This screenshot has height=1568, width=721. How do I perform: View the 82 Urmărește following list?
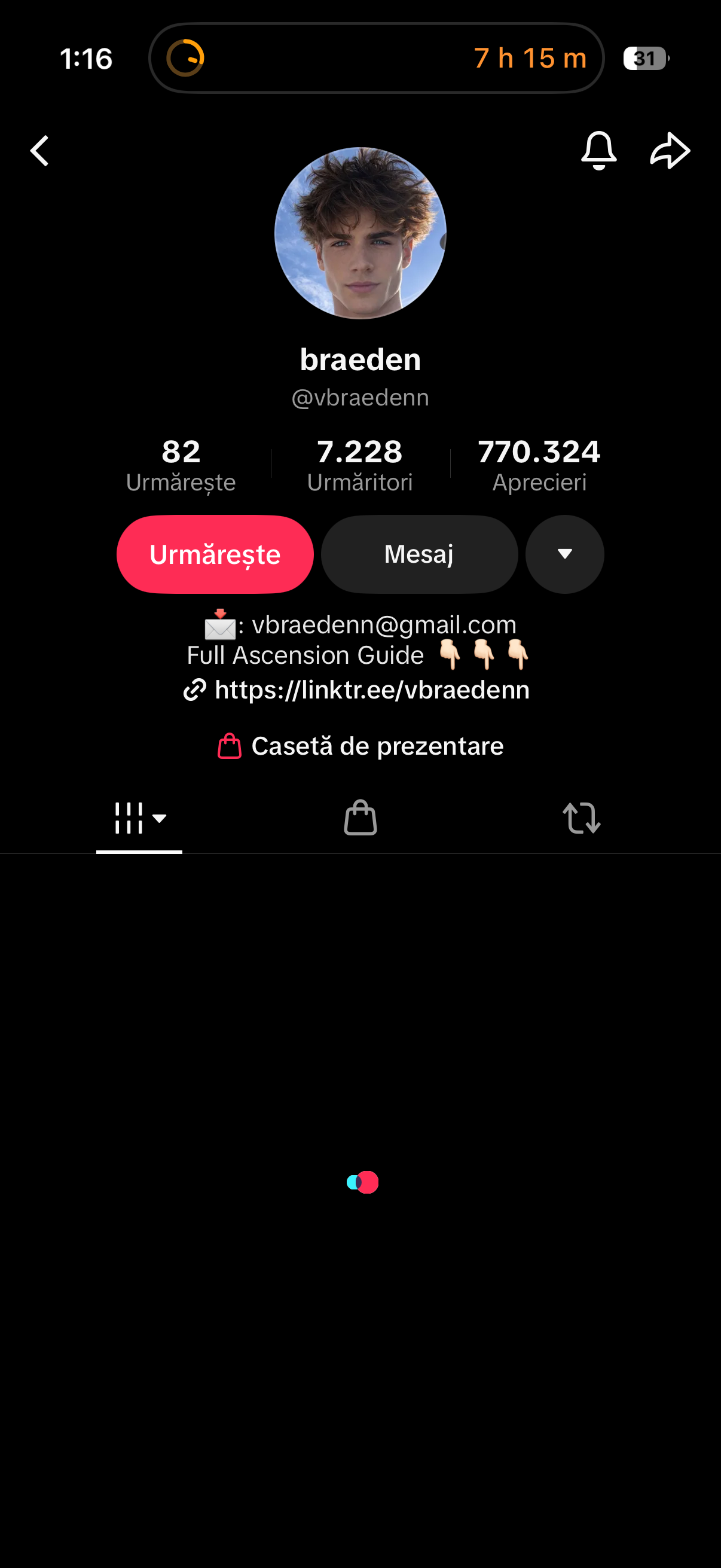point(181,465)
